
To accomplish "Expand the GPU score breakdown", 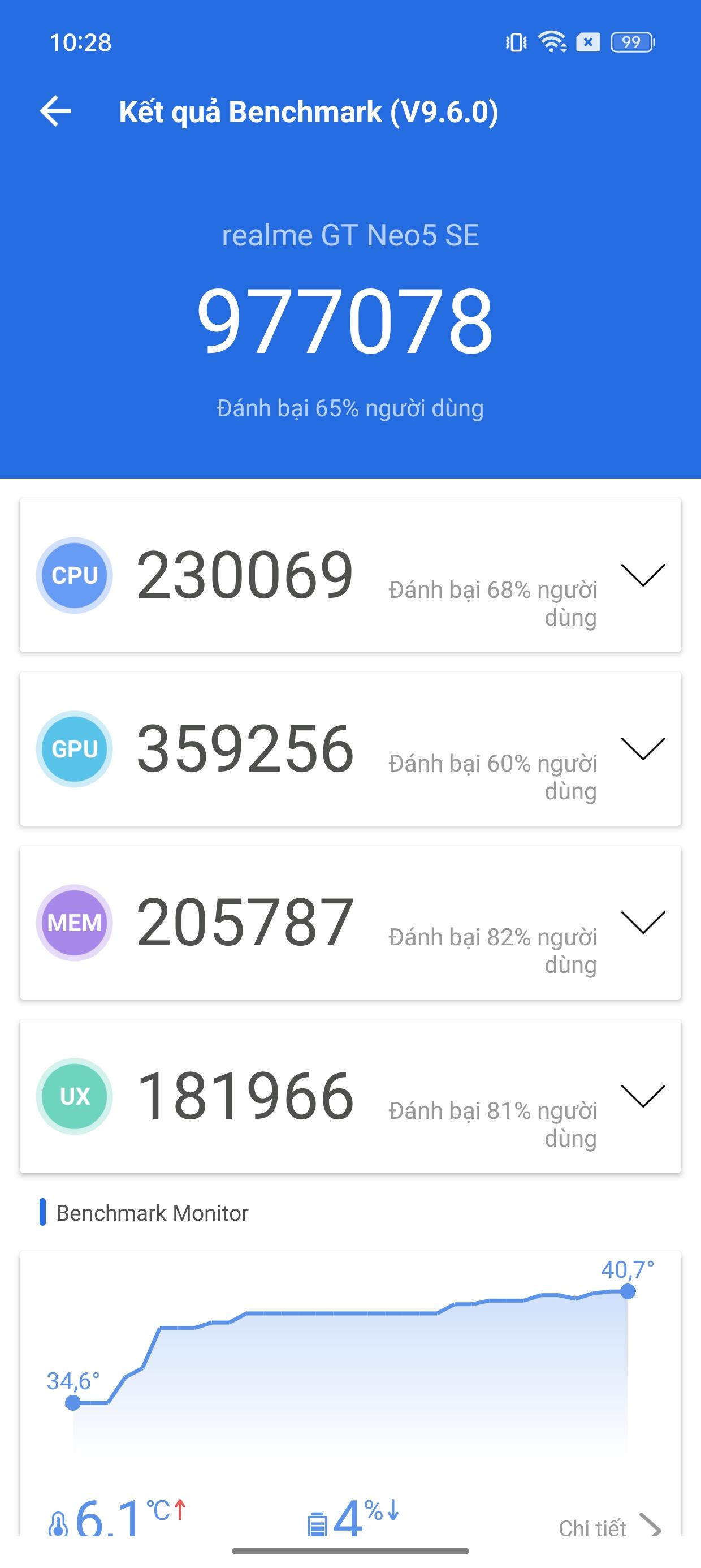I will pos(643,749).
